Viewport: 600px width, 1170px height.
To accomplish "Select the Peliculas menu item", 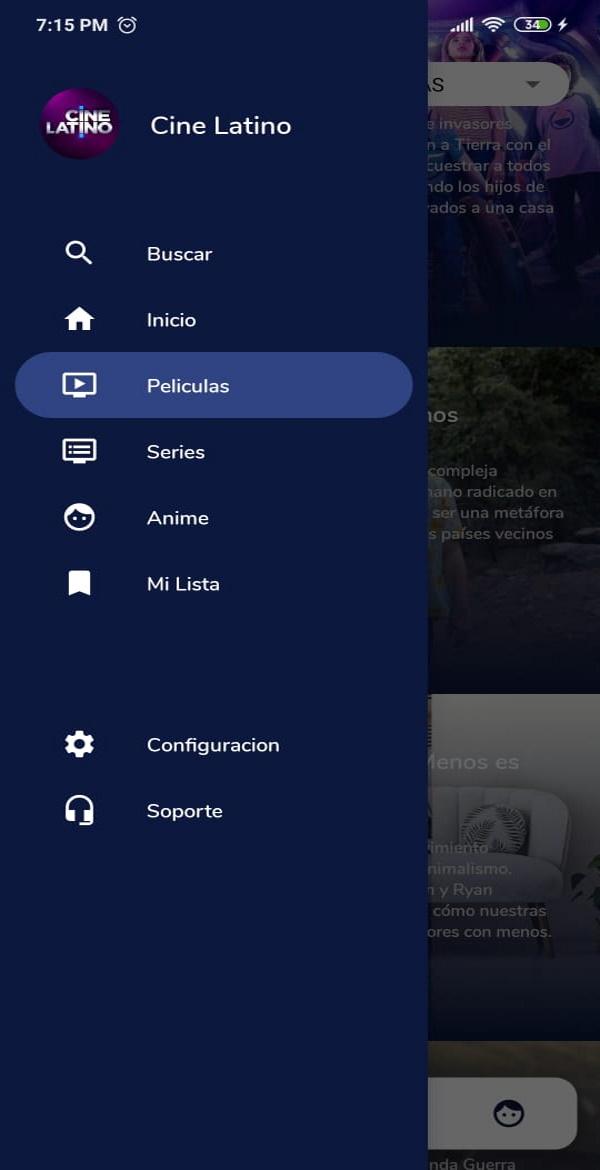I will coord(188,386).
